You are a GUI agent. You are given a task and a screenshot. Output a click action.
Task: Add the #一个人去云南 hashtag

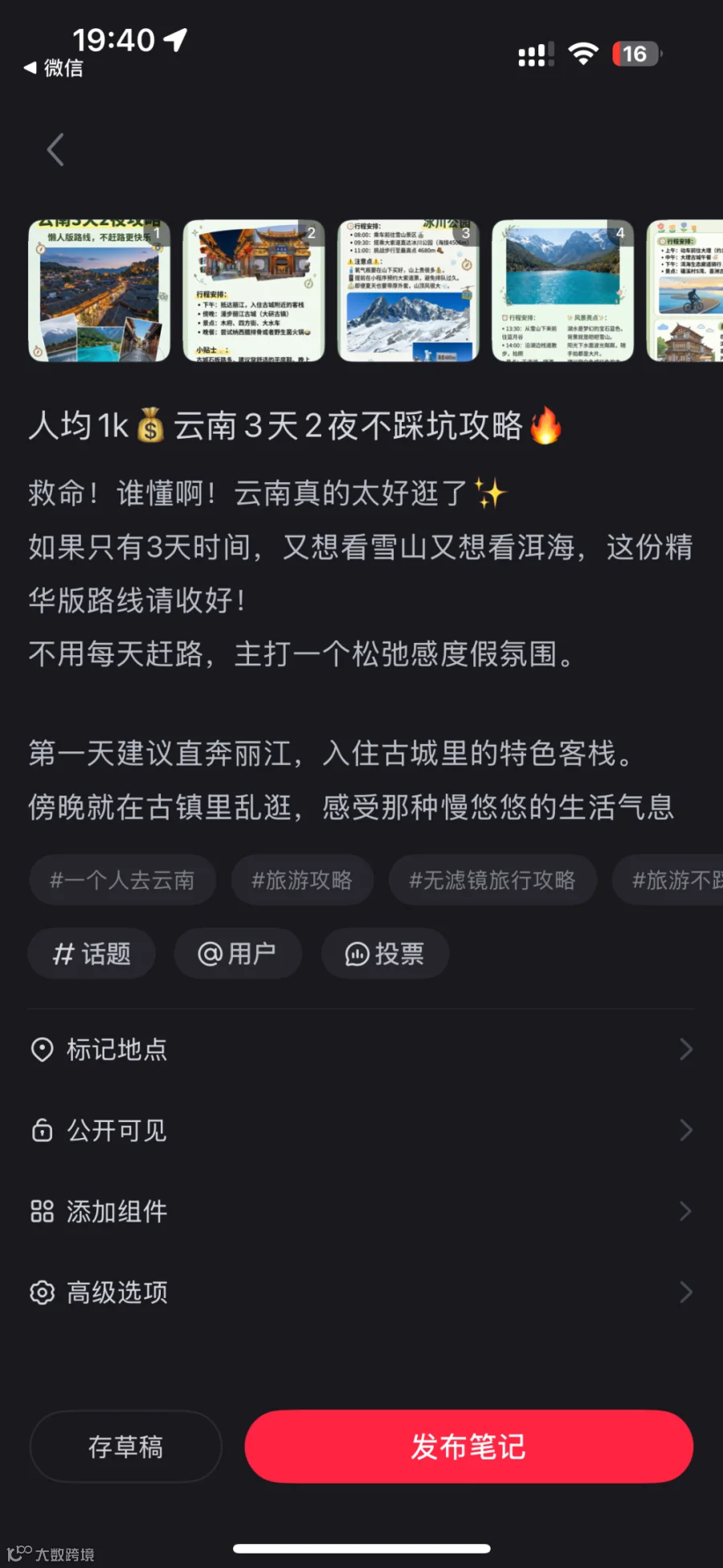(122, 880)
